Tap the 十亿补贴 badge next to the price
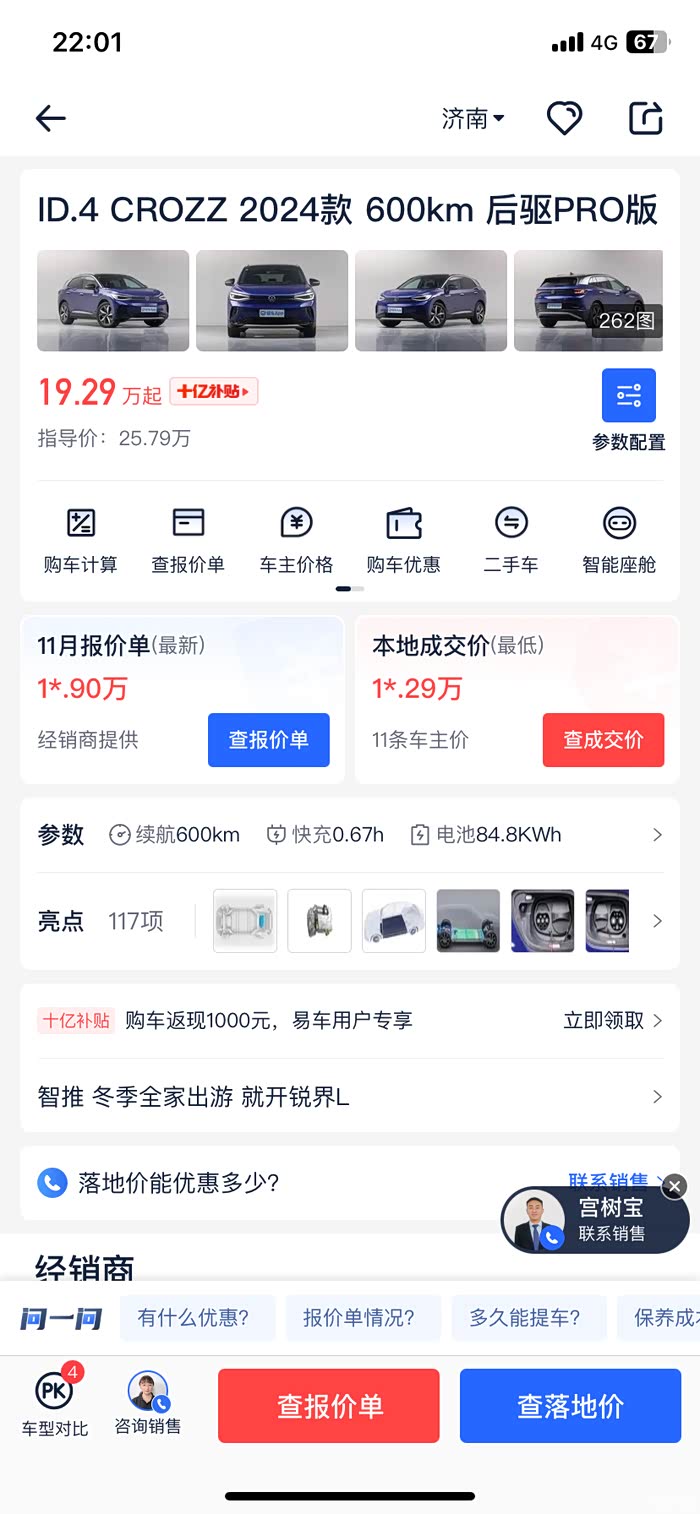The height and width of the screenshot is (1514, 700). 214,392
